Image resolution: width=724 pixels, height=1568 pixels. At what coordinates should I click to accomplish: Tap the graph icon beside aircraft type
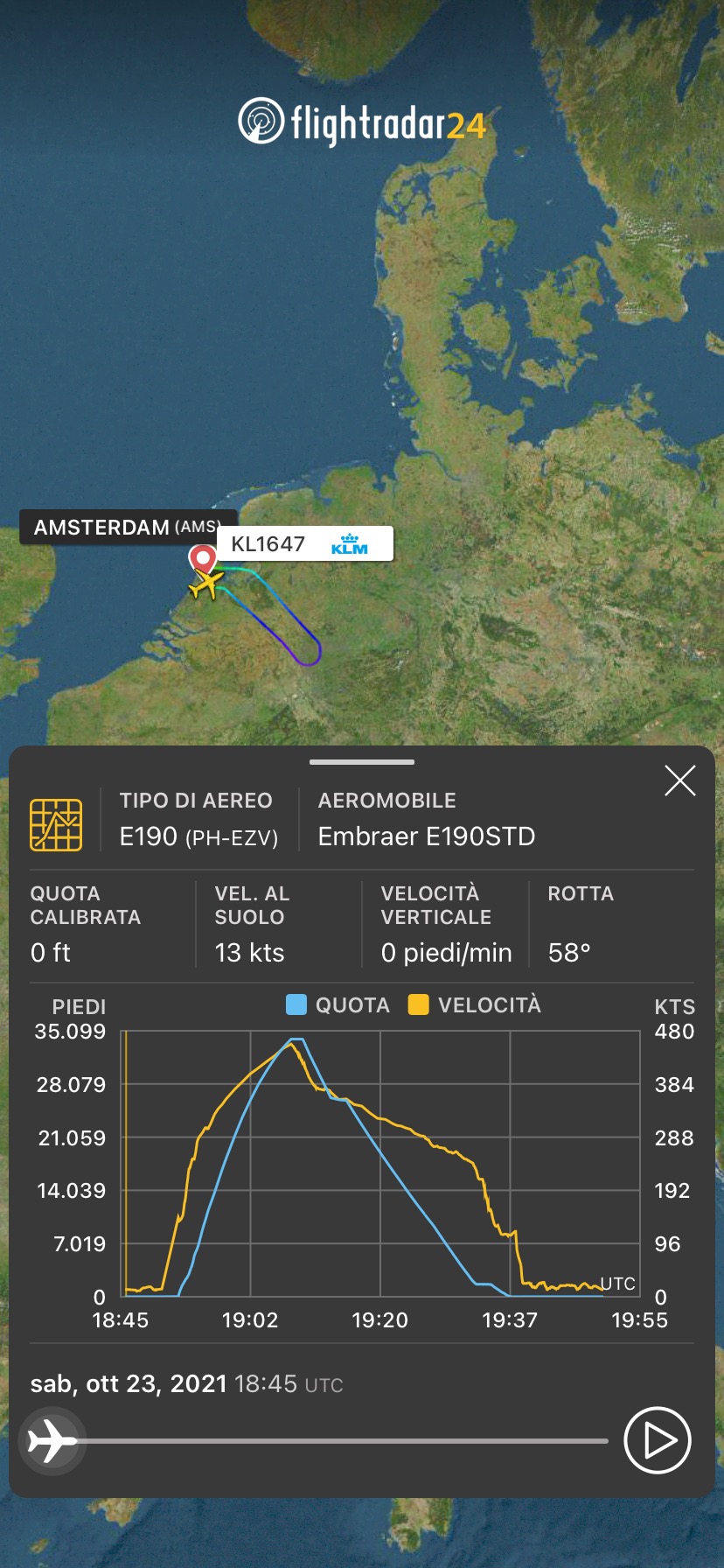coord(56,824)
